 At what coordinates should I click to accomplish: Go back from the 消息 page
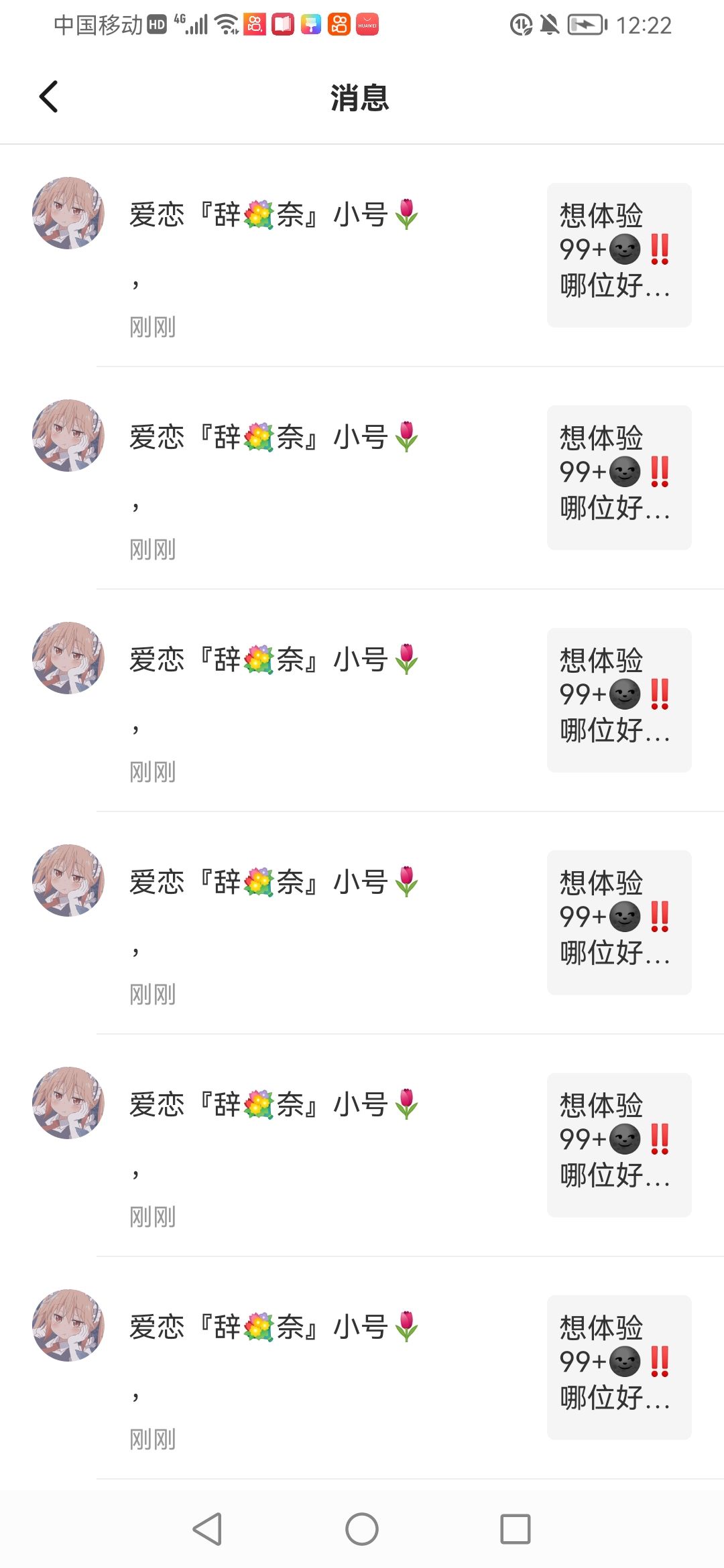(48, 96)
